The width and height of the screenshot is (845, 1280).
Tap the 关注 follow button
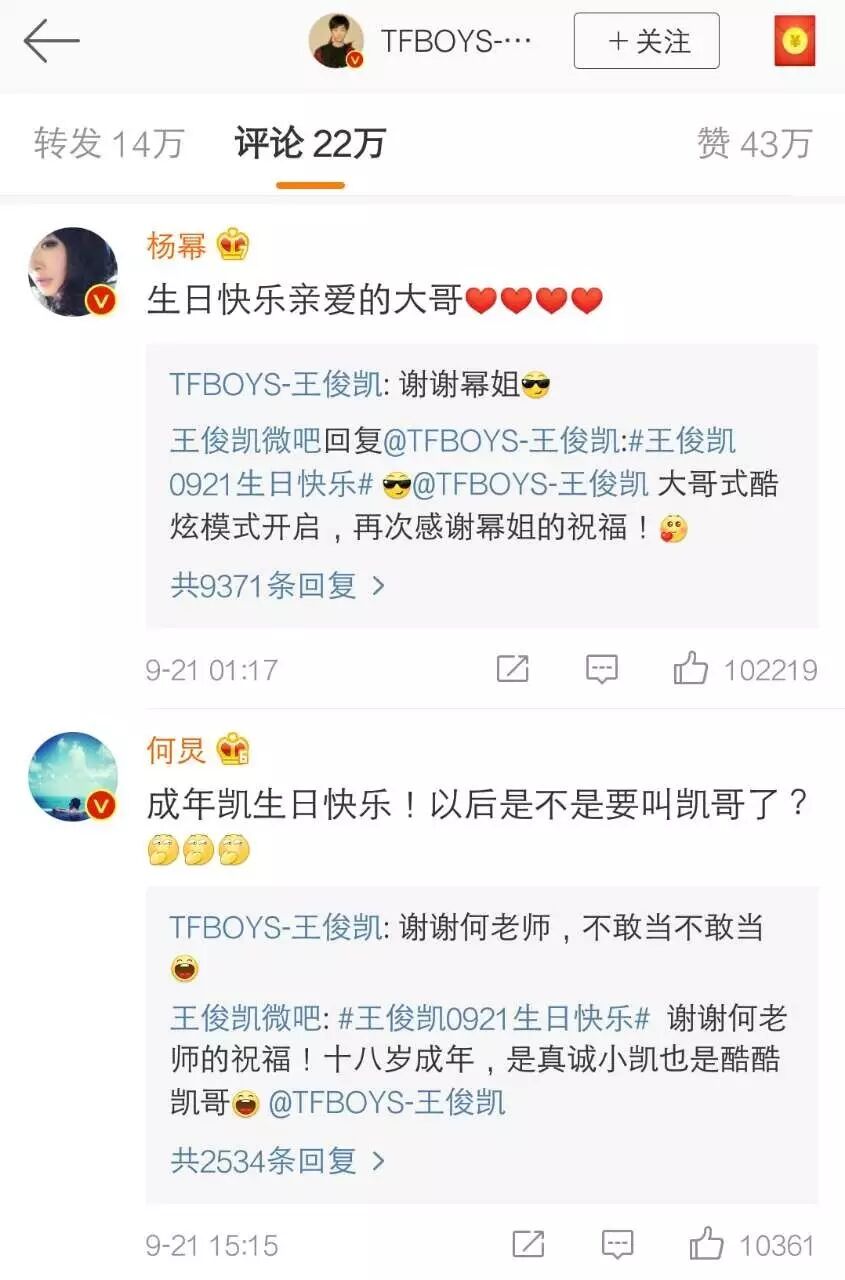(x=646, y=41)
